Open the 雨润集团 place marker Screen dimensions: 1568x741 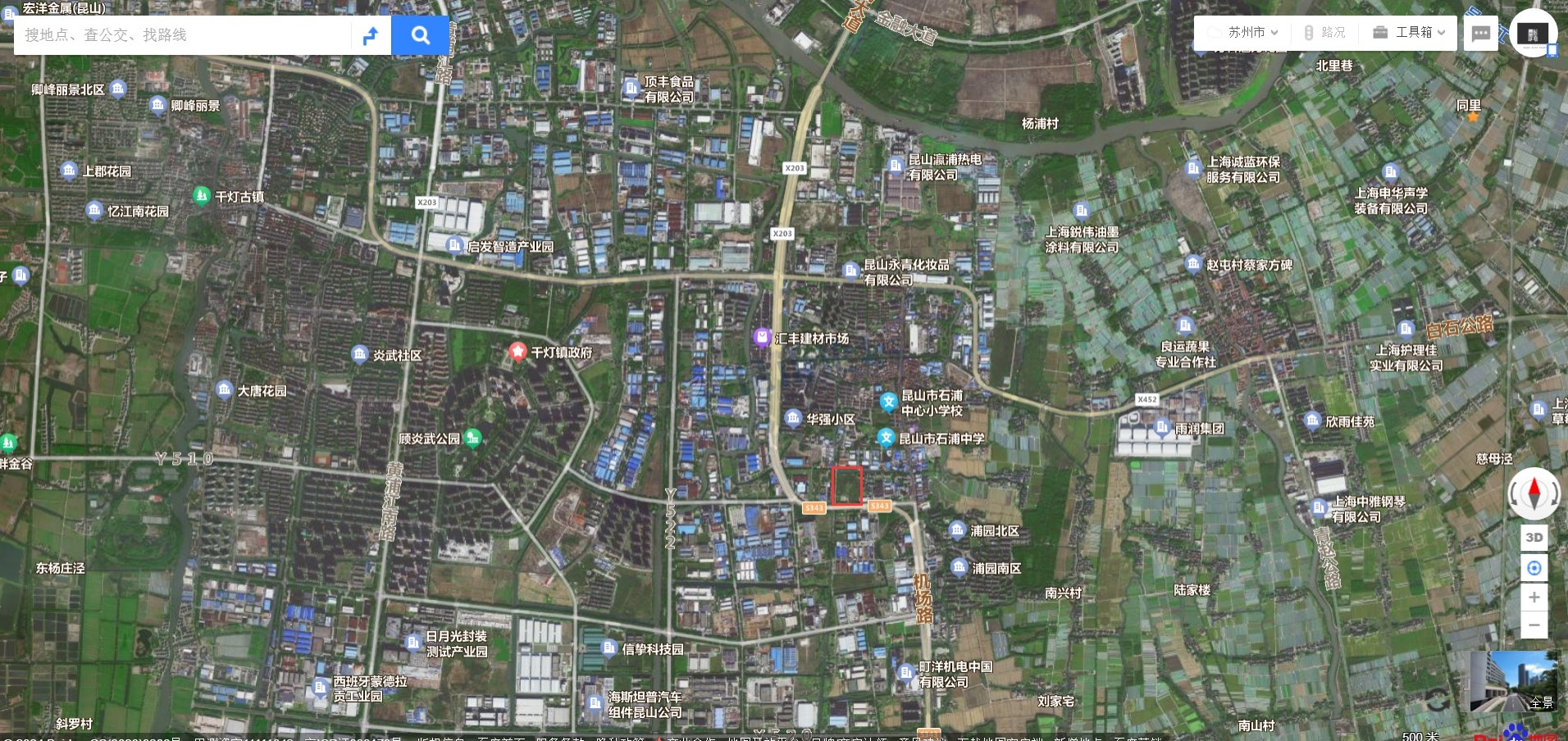click(x=1161, y=427)
